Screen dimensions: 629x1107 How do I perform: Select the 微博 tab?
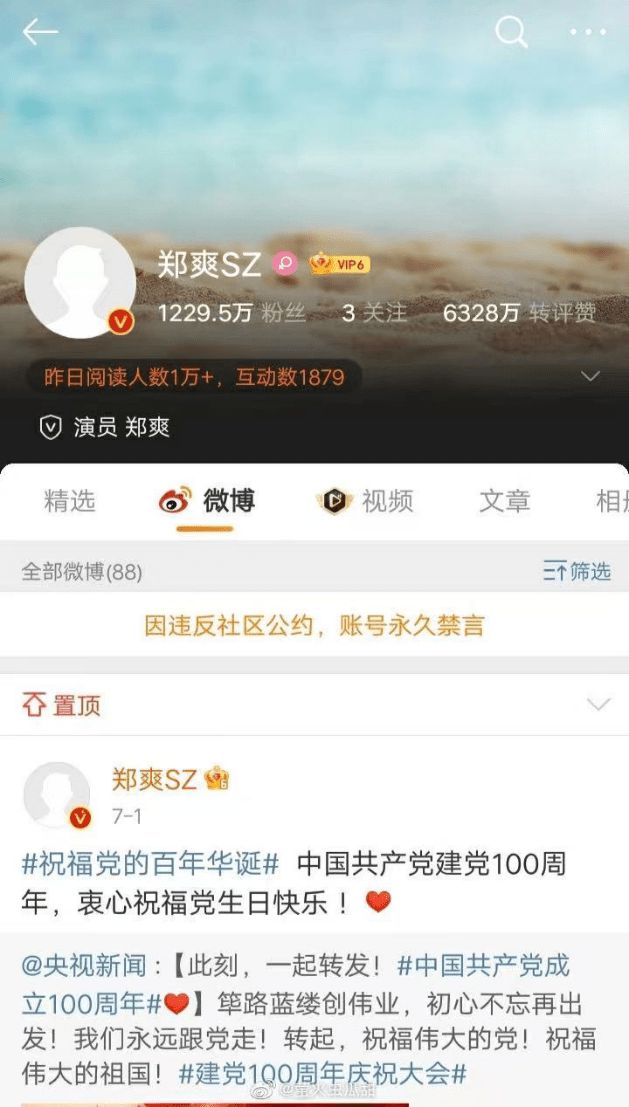206,501
